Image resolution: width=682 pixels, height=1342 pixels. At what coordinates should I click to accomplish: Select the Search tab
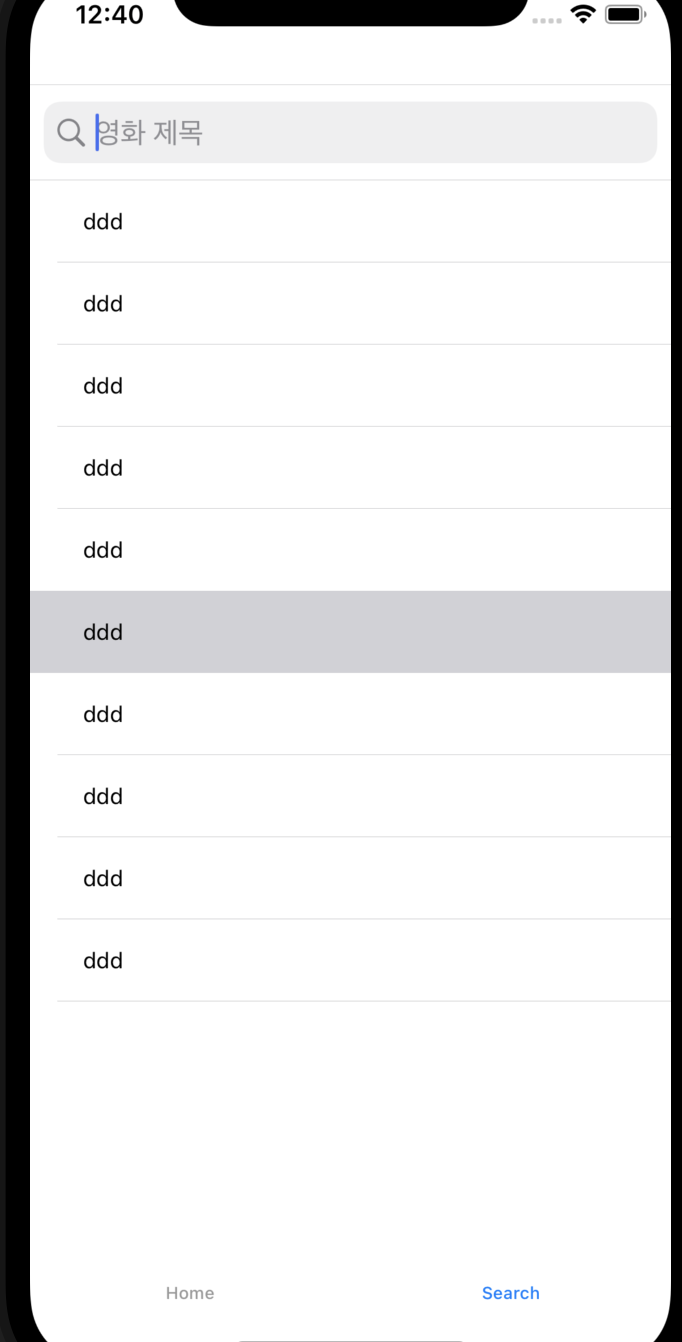[x=510, y=1293]
